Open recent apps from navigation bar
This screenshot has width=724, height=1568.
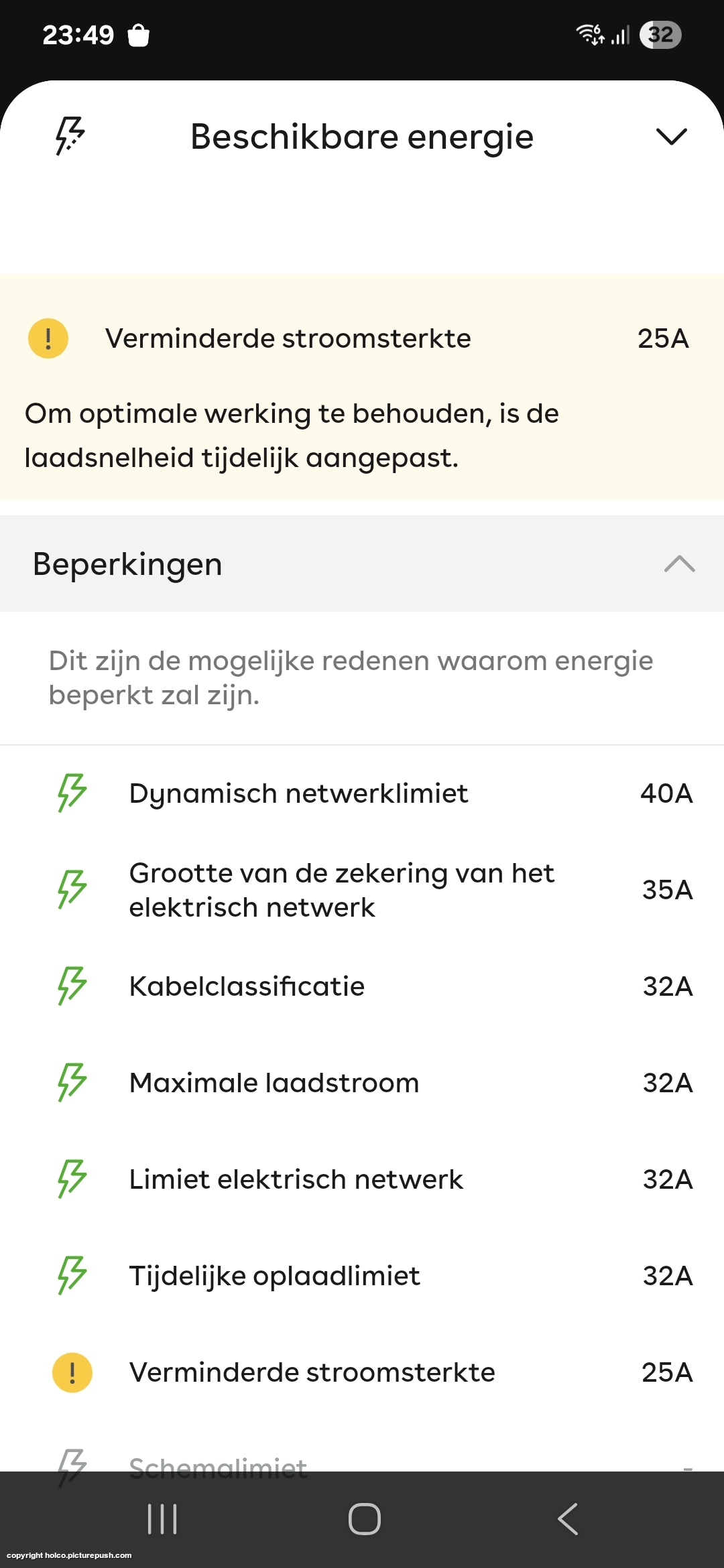click(x=162, y=1518)
